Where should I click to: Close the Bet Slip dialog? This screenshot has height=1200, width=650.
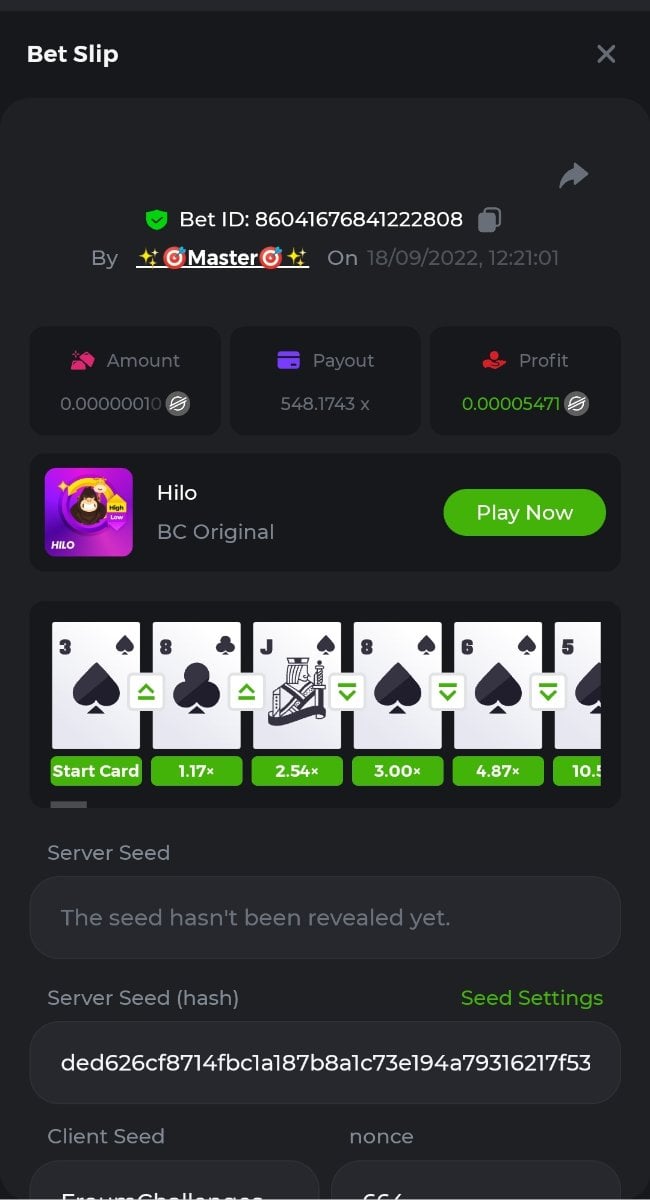(606, 54)
